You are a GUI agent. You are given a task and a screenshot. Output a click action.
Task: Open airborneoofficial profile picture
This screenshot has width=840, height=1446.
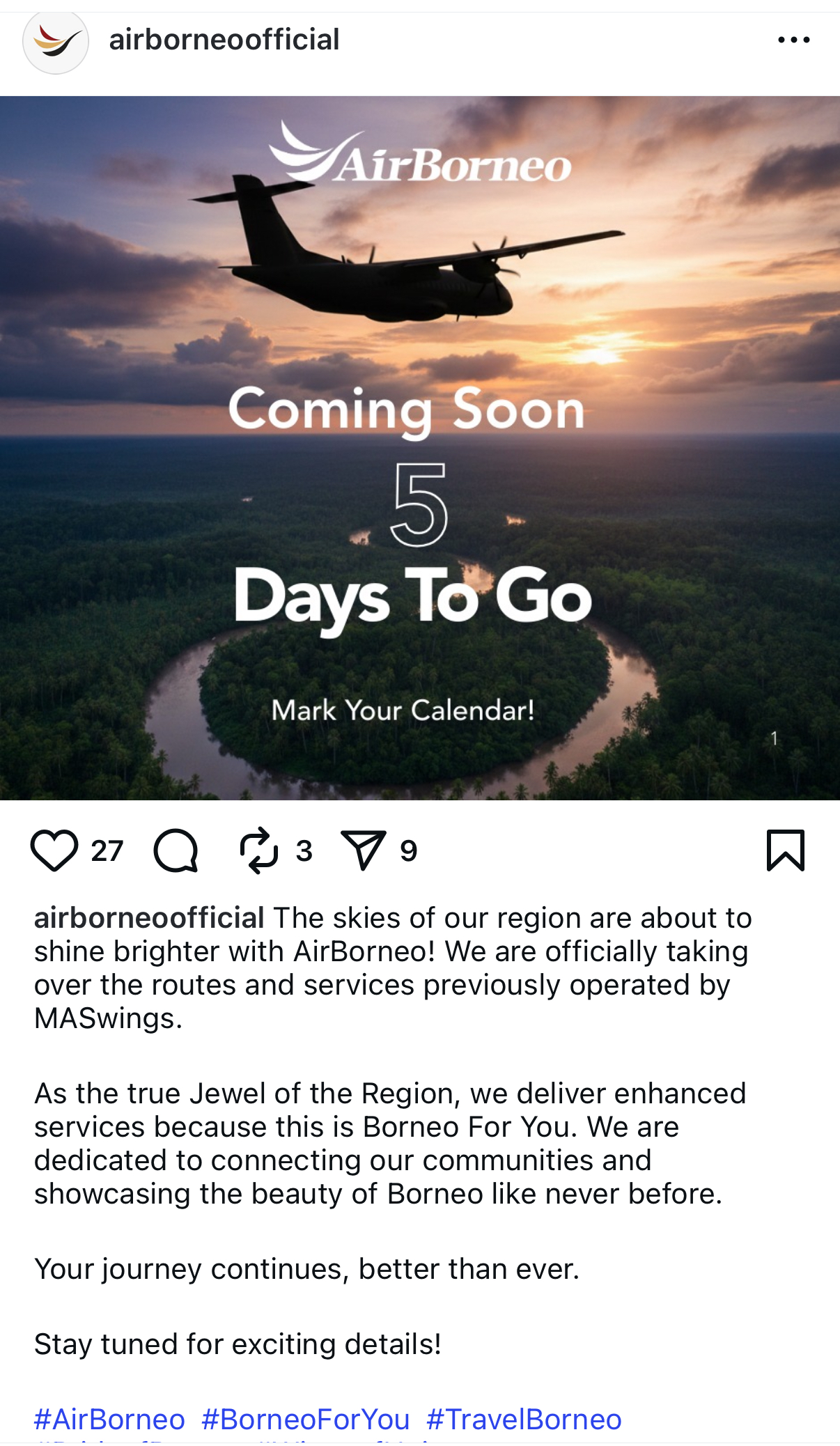pos(56,41)
